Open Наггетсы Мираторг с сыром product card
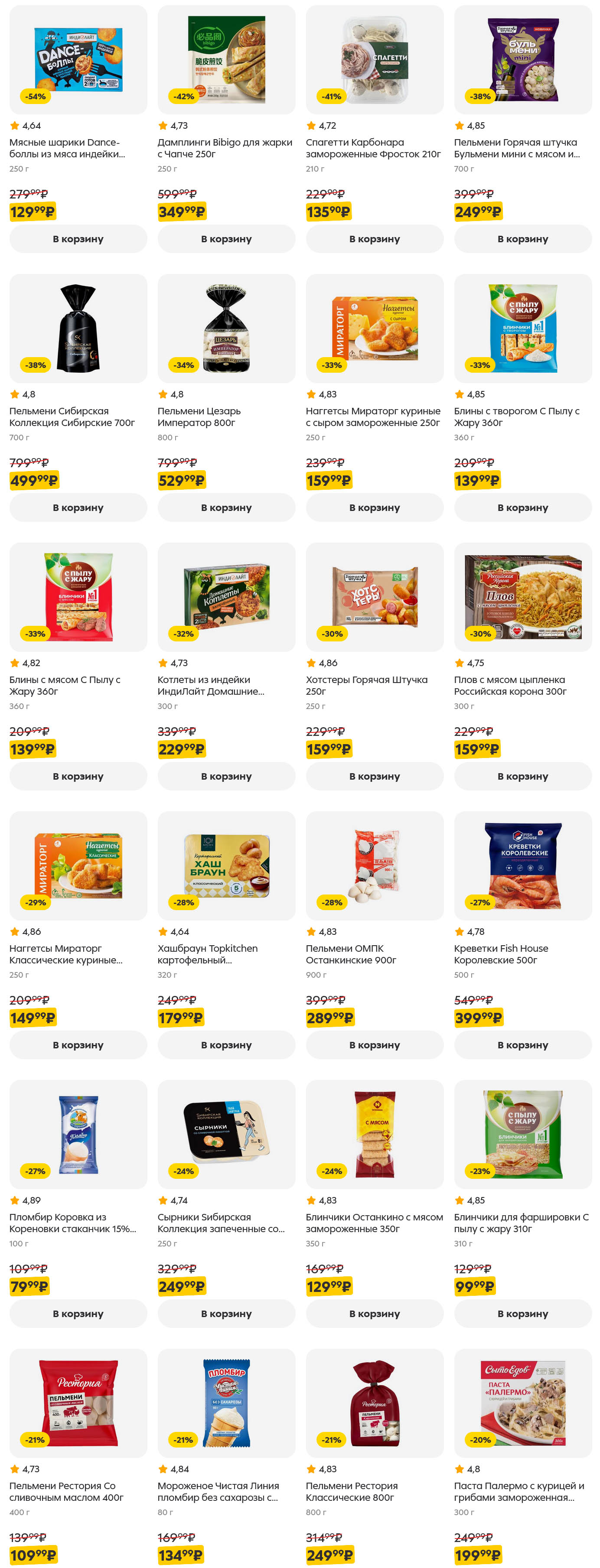Viewport: 600px width, 1568px height. click(374, 328)
